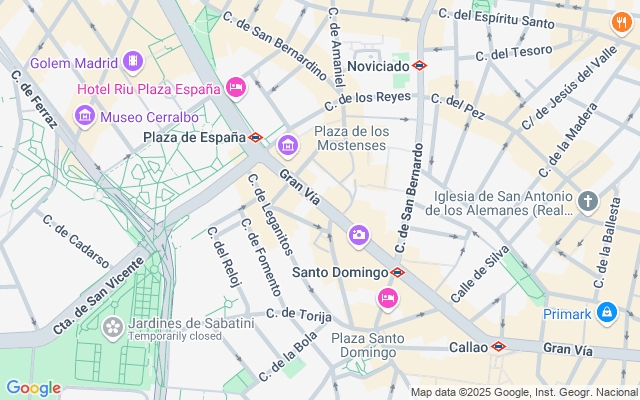Open the Noviciado metro station marker
This screenshot has height=400, width=640.
click(x=420, y=66)
